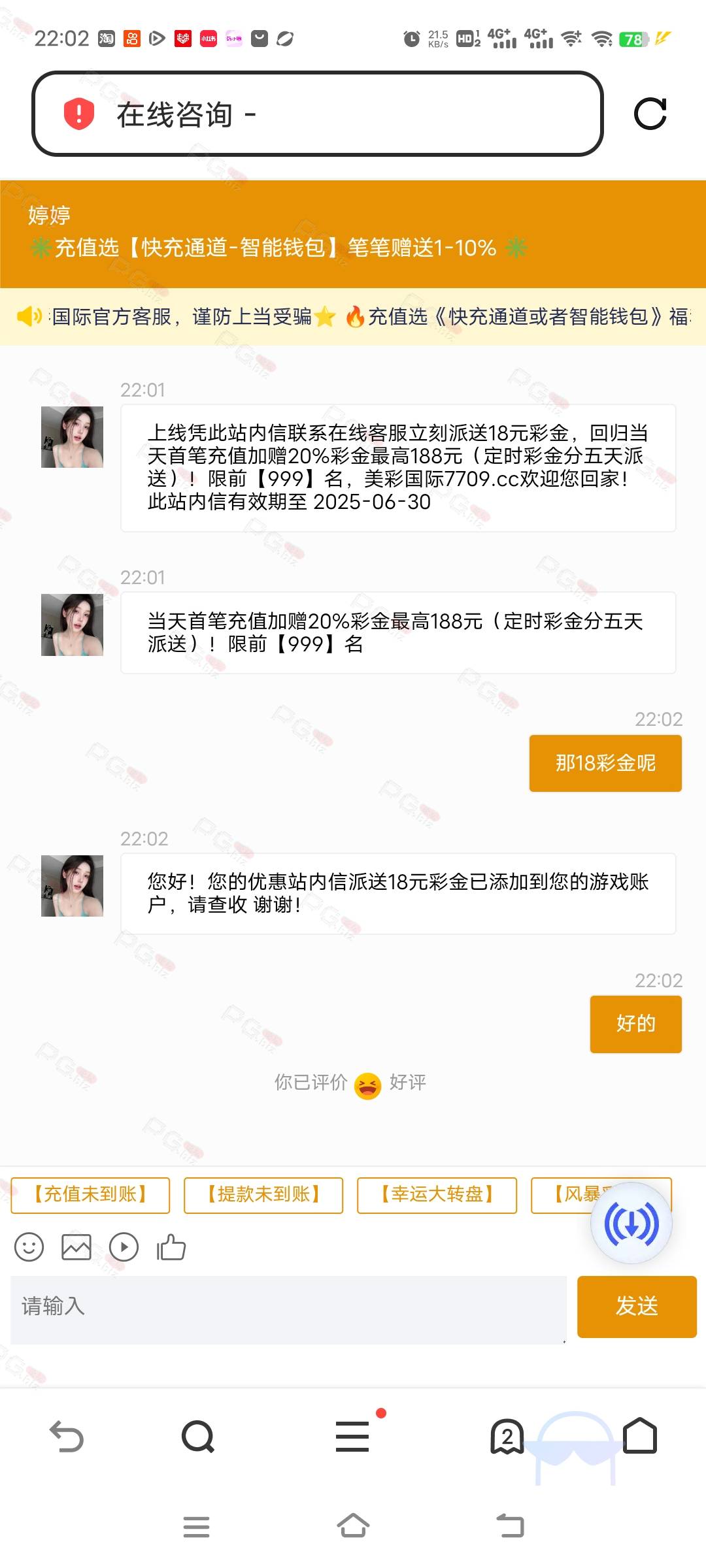706x1568 pixels.
Task: Send the message with 发送 button
Action: click(637, 1307)
